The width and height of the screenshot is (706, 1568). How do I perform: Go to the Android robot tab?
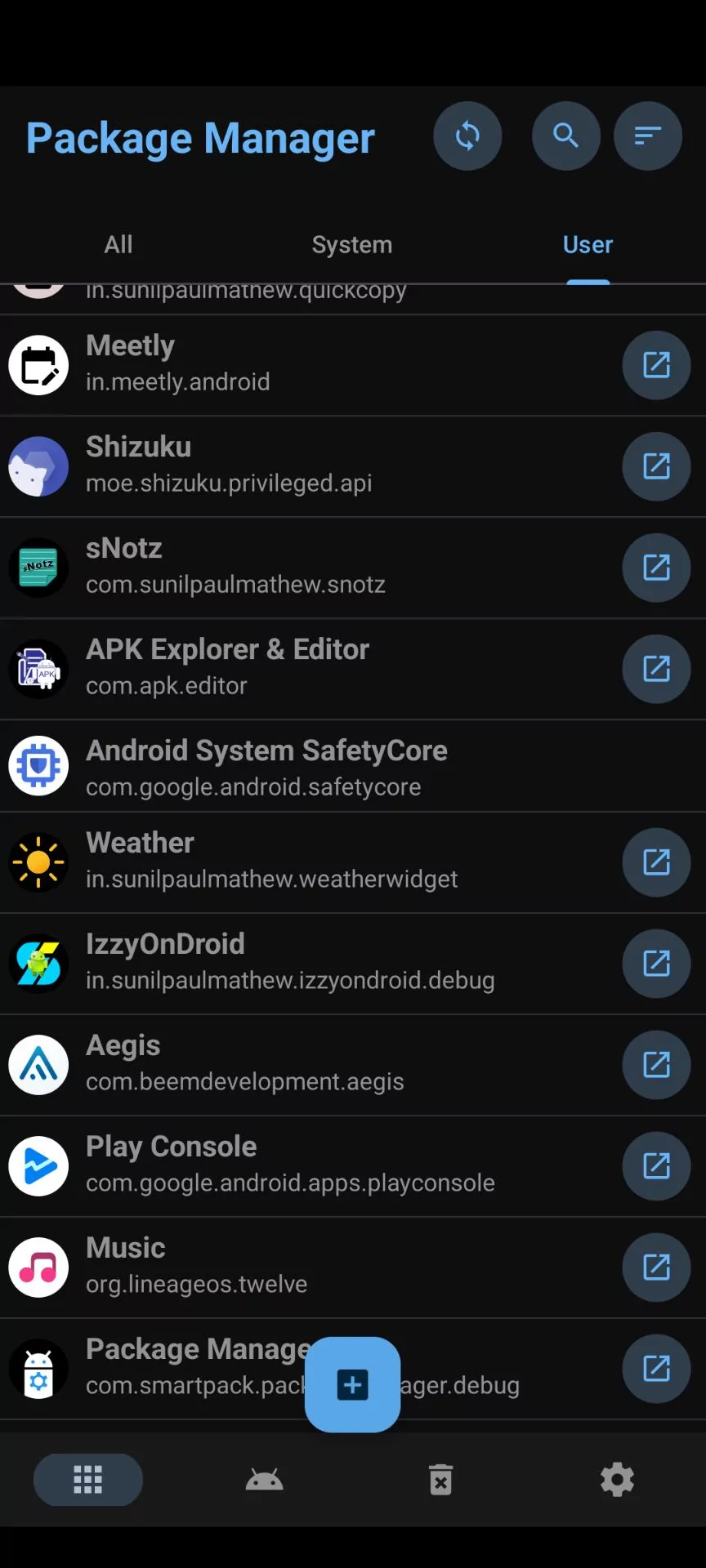[x=264, y=1480]
